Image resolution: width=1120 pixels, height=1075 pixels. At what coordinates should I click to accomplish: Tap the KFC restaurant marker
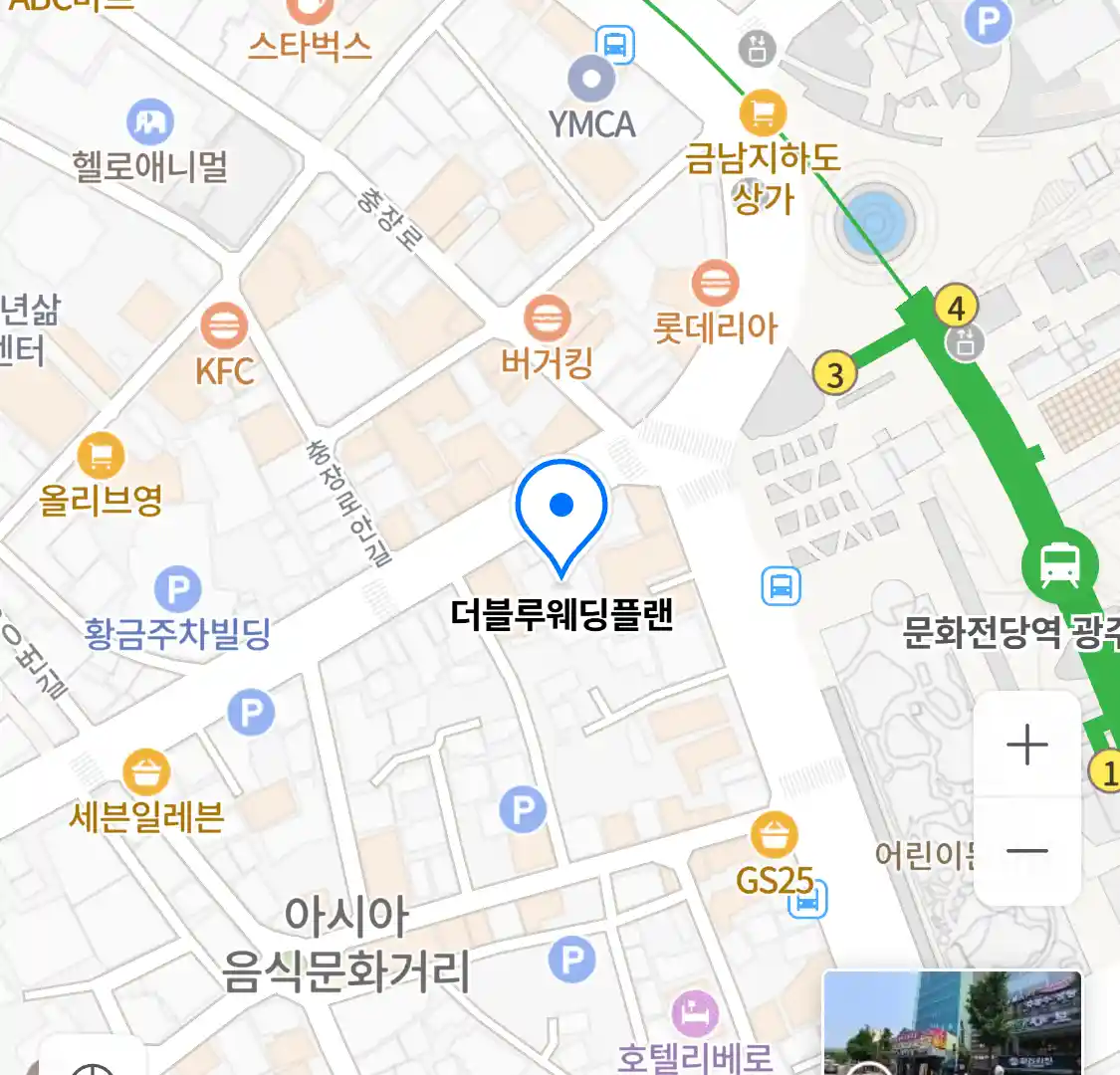(x=224, y=326)
